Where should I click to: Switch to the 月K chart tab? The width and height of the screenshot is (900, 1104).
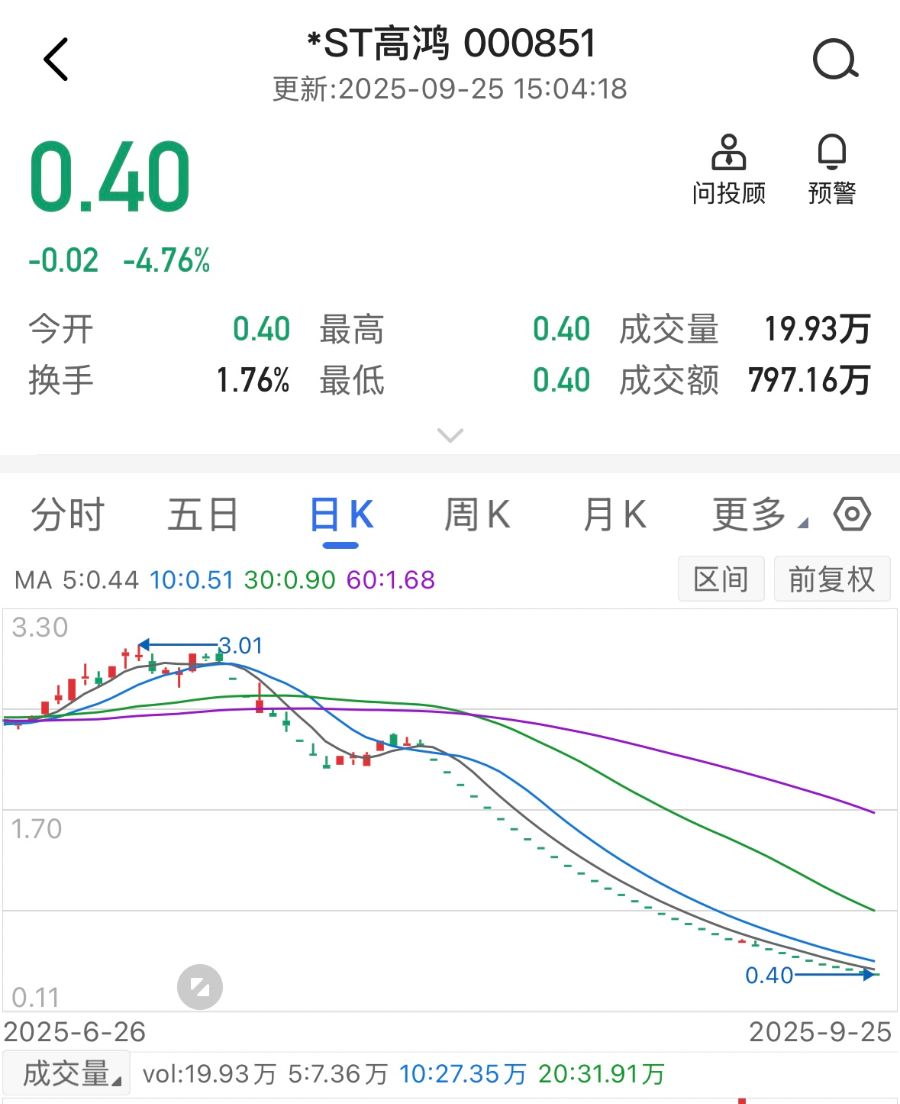pos(614,515)
